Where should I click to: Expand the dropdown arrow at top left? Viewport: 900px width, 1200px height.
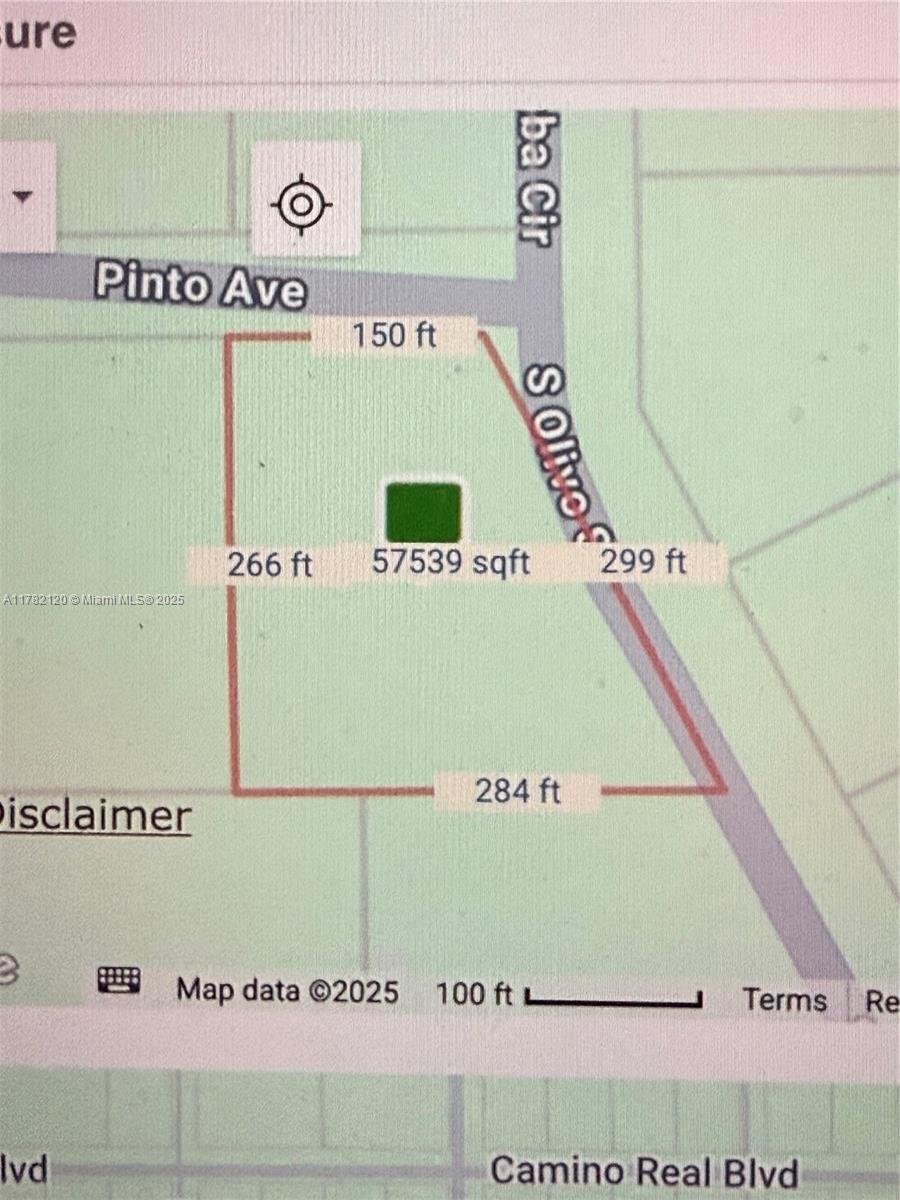(x=22, y=197)
